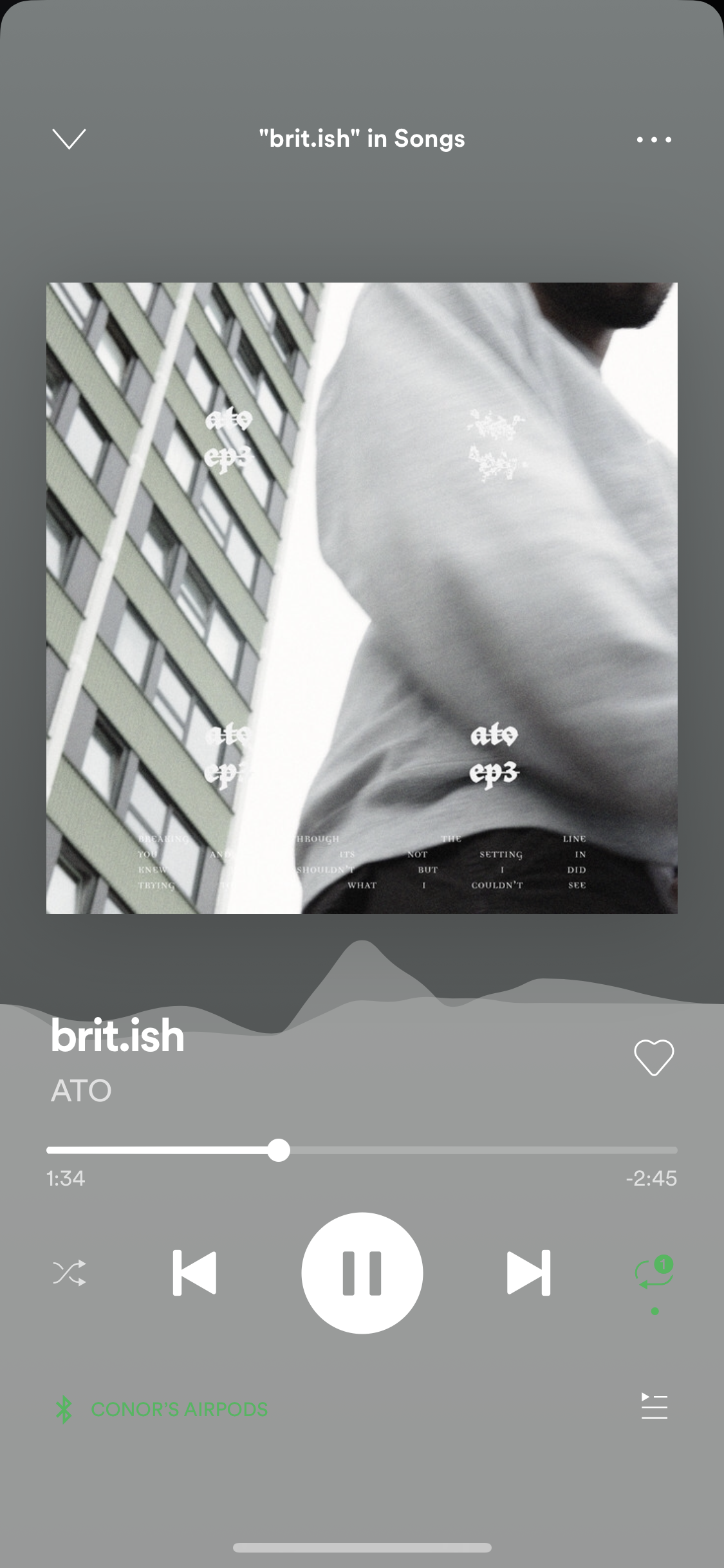Skip to the next track
Viewport: 724px width, 1568px height.
[529, 1273]
